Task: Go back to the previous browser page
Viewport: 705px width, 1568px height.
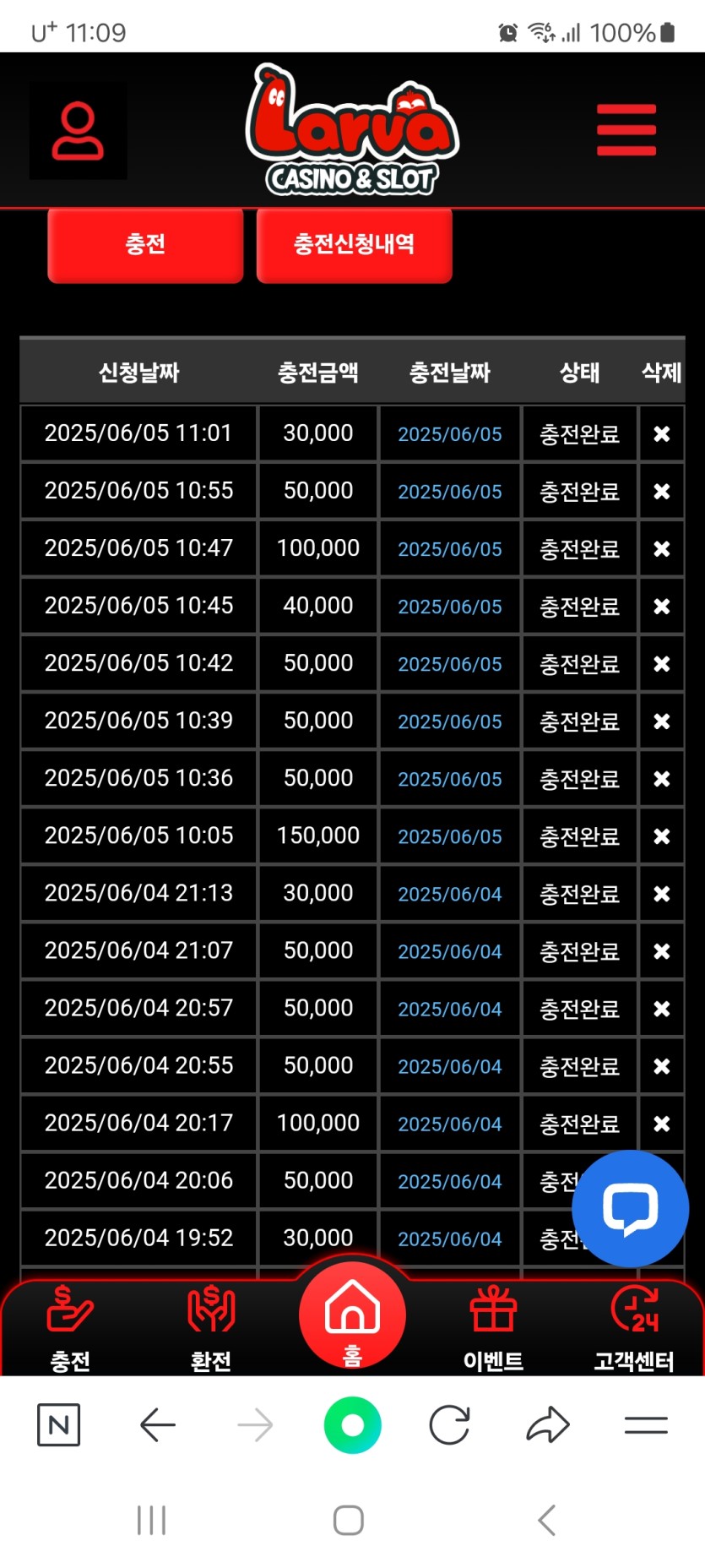Action: pos(158,1426)
